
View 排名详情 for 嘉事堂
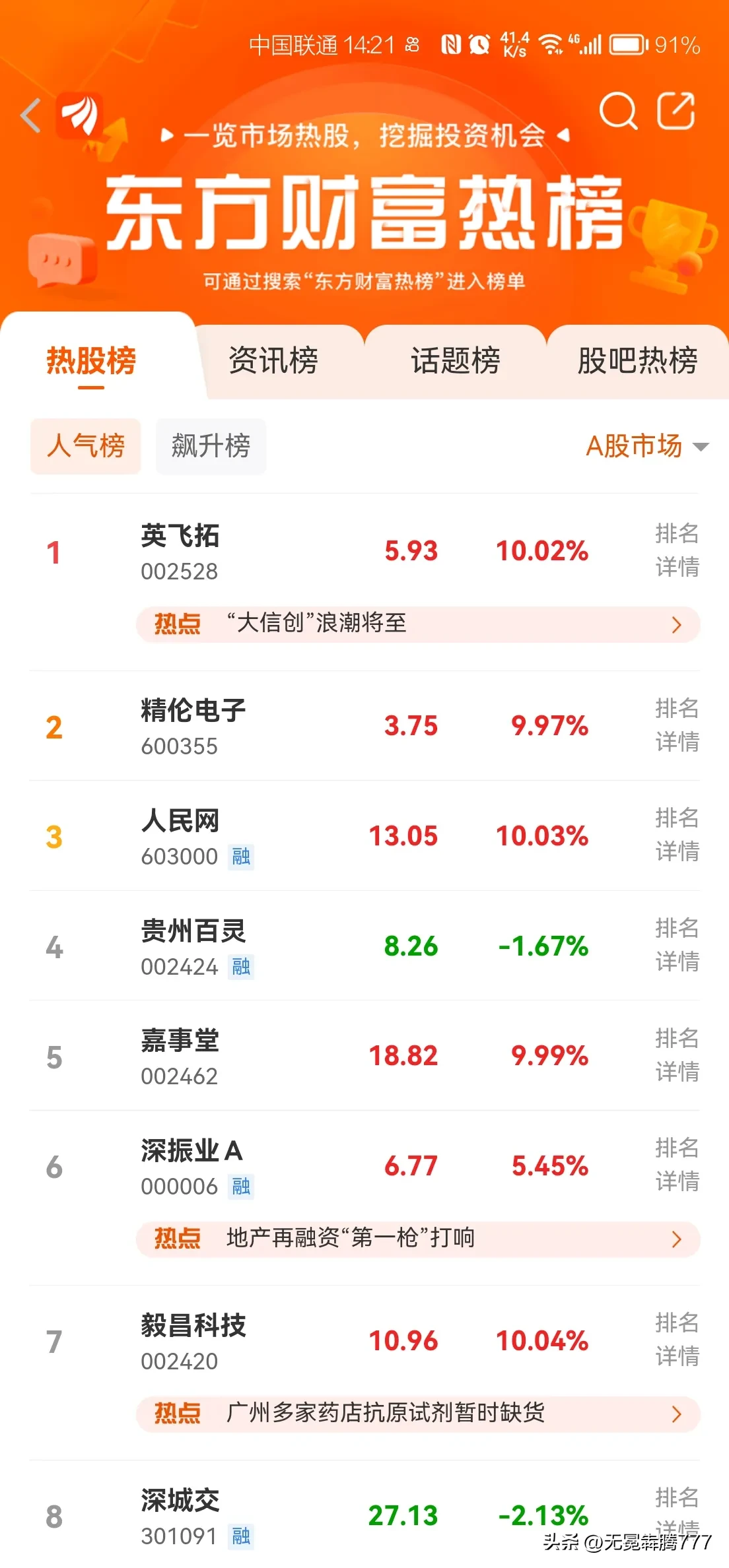pos(677,1055)
